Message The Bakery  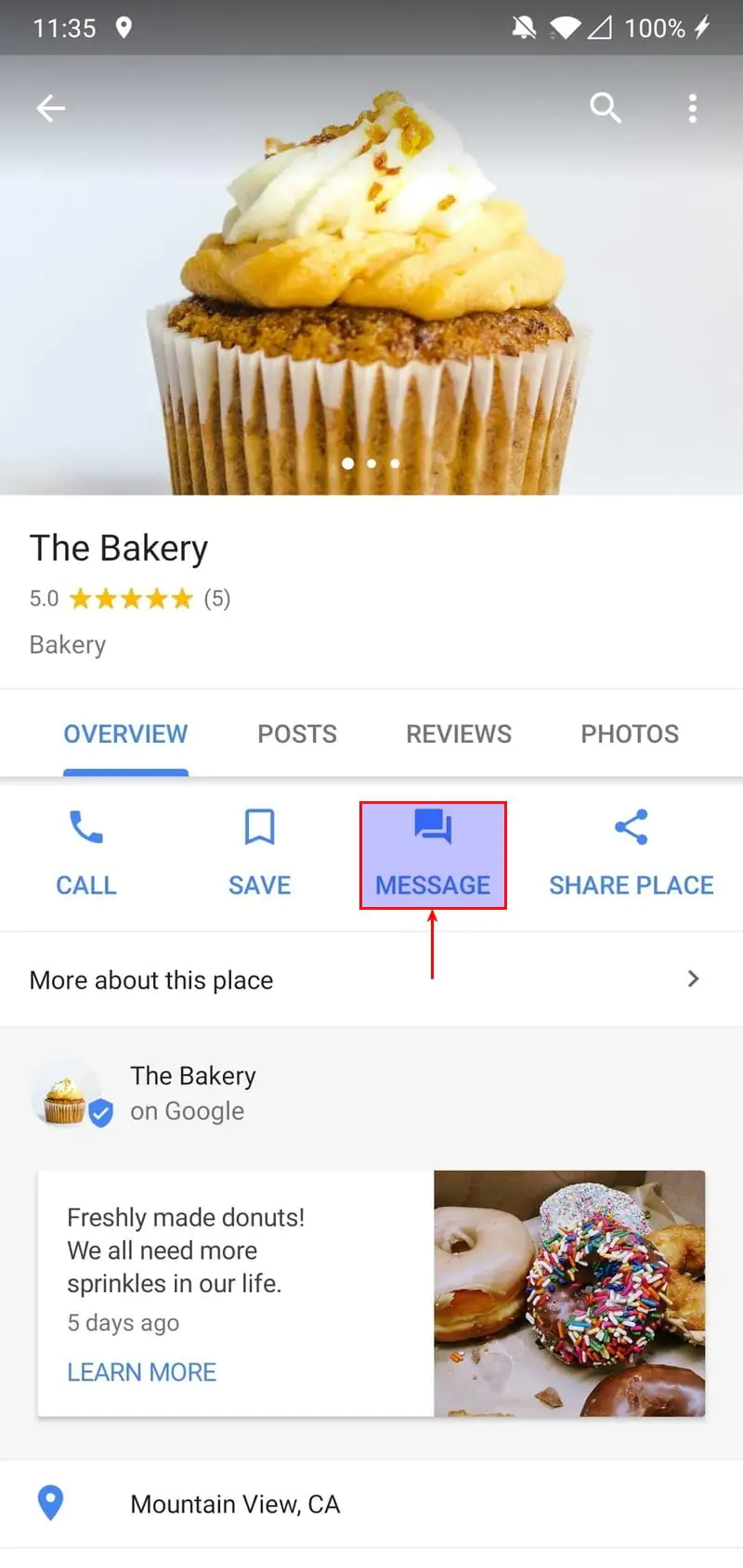coord(433,854)
